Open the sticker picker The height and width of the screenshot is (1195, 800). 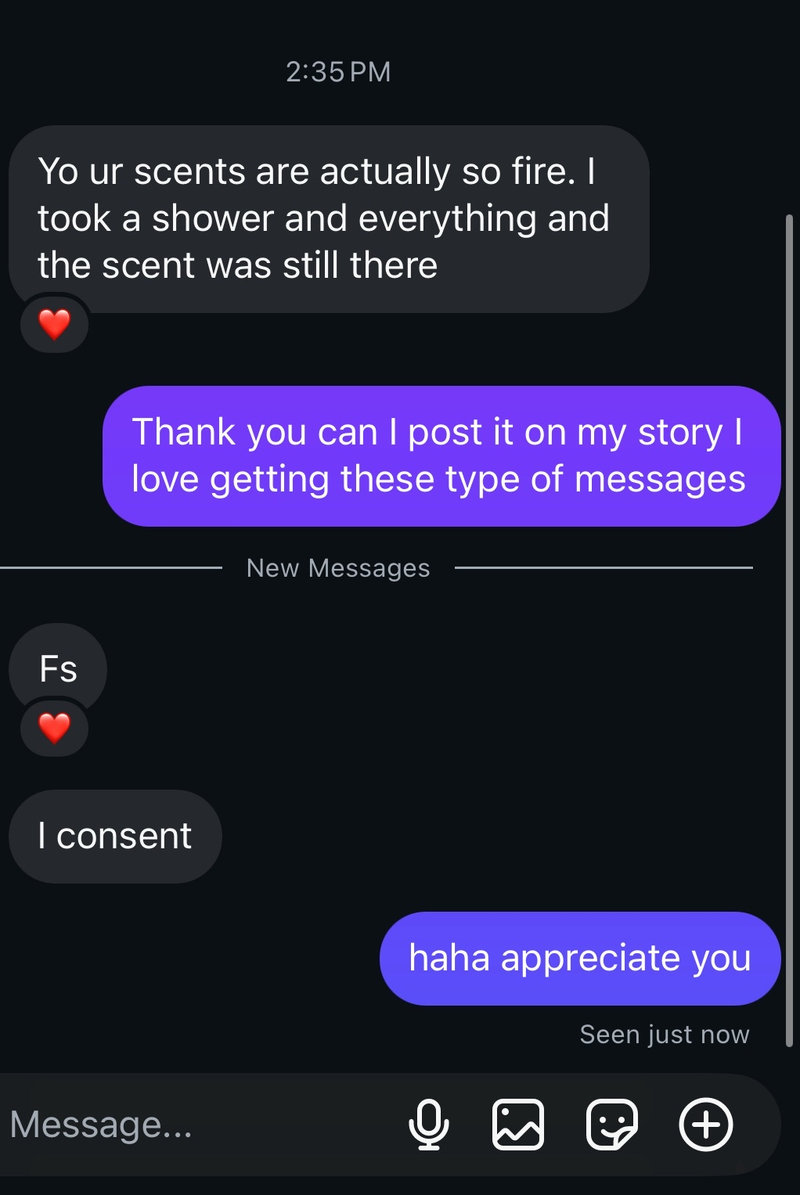[611, 1125]
